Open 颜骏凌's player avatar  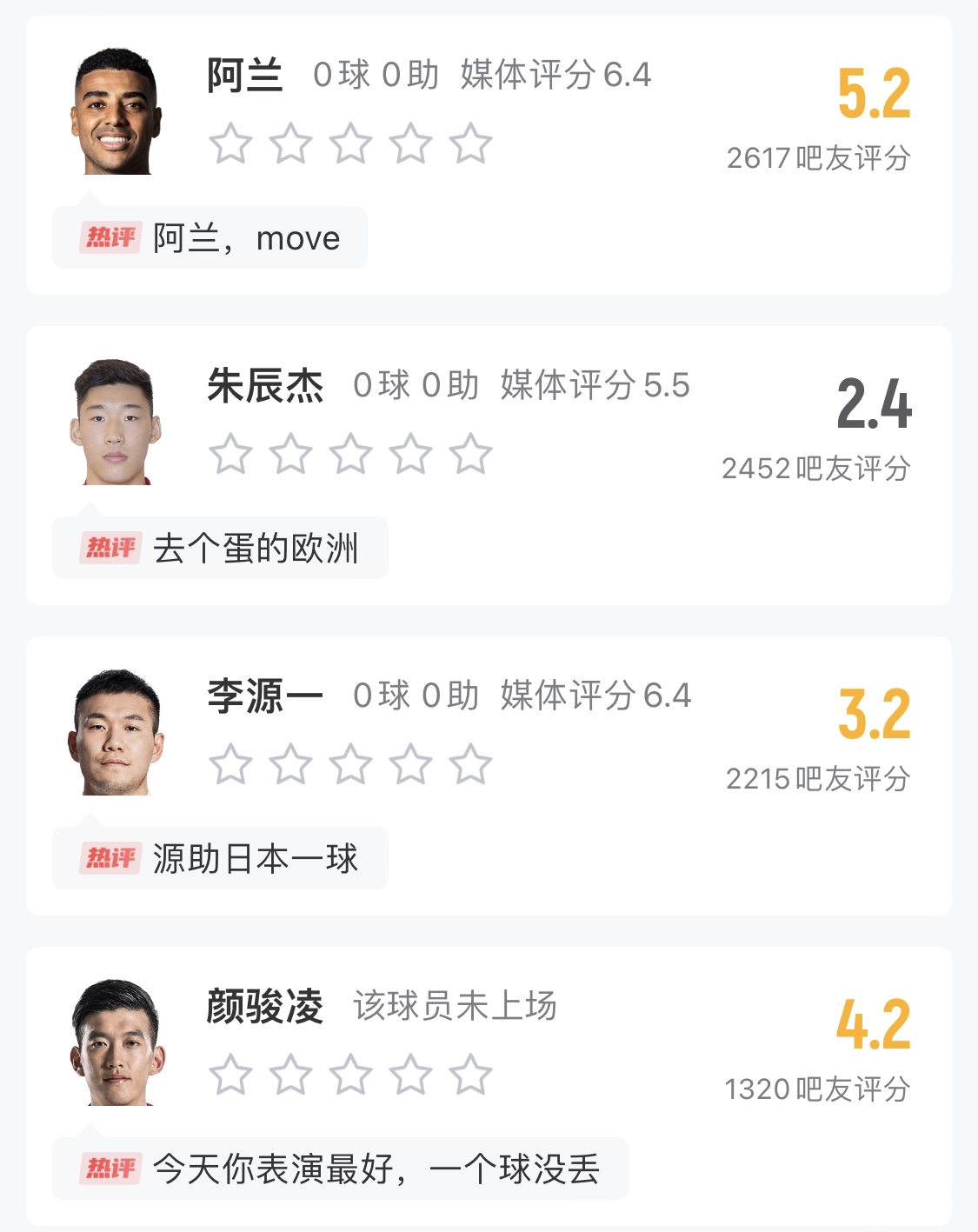[x=116, y=1043]
